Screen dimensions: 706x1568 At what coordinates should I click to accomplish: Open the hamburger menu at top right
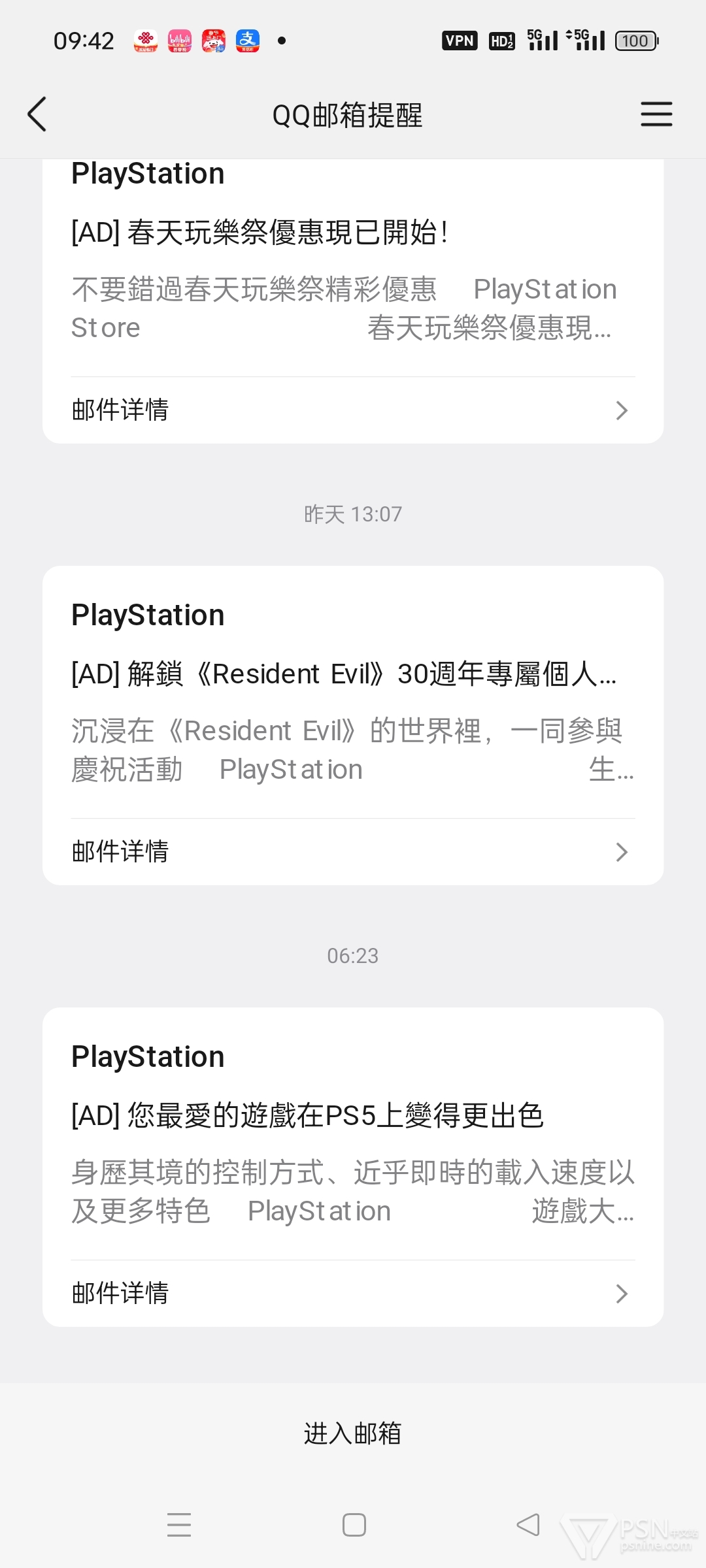click(656, 114)
